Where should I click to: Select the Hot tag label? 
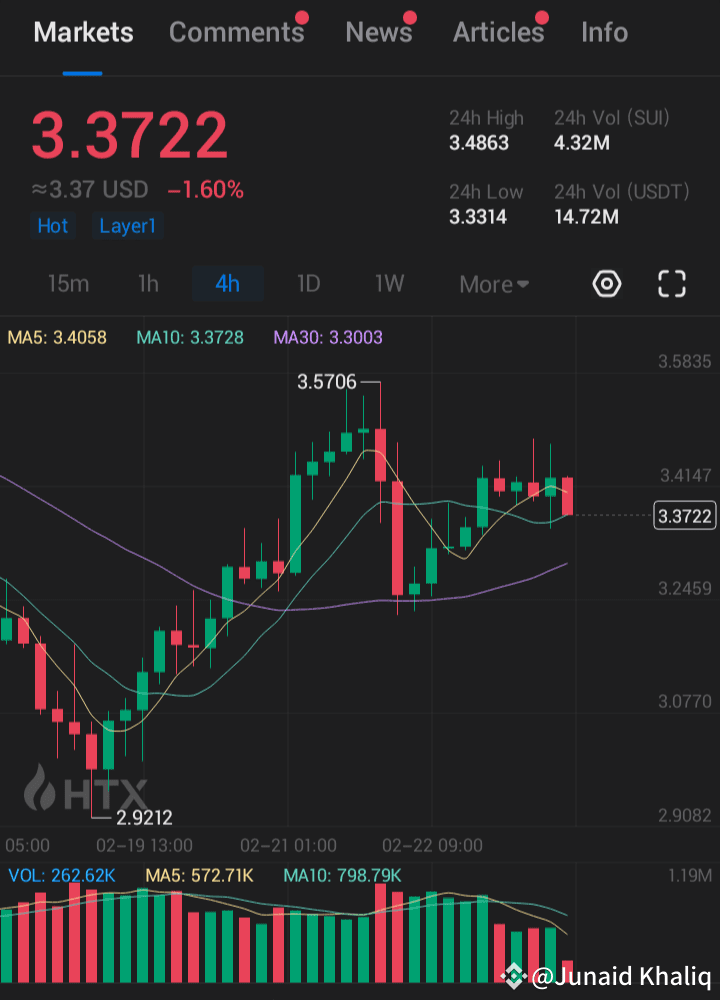click(x=52, y=226)
